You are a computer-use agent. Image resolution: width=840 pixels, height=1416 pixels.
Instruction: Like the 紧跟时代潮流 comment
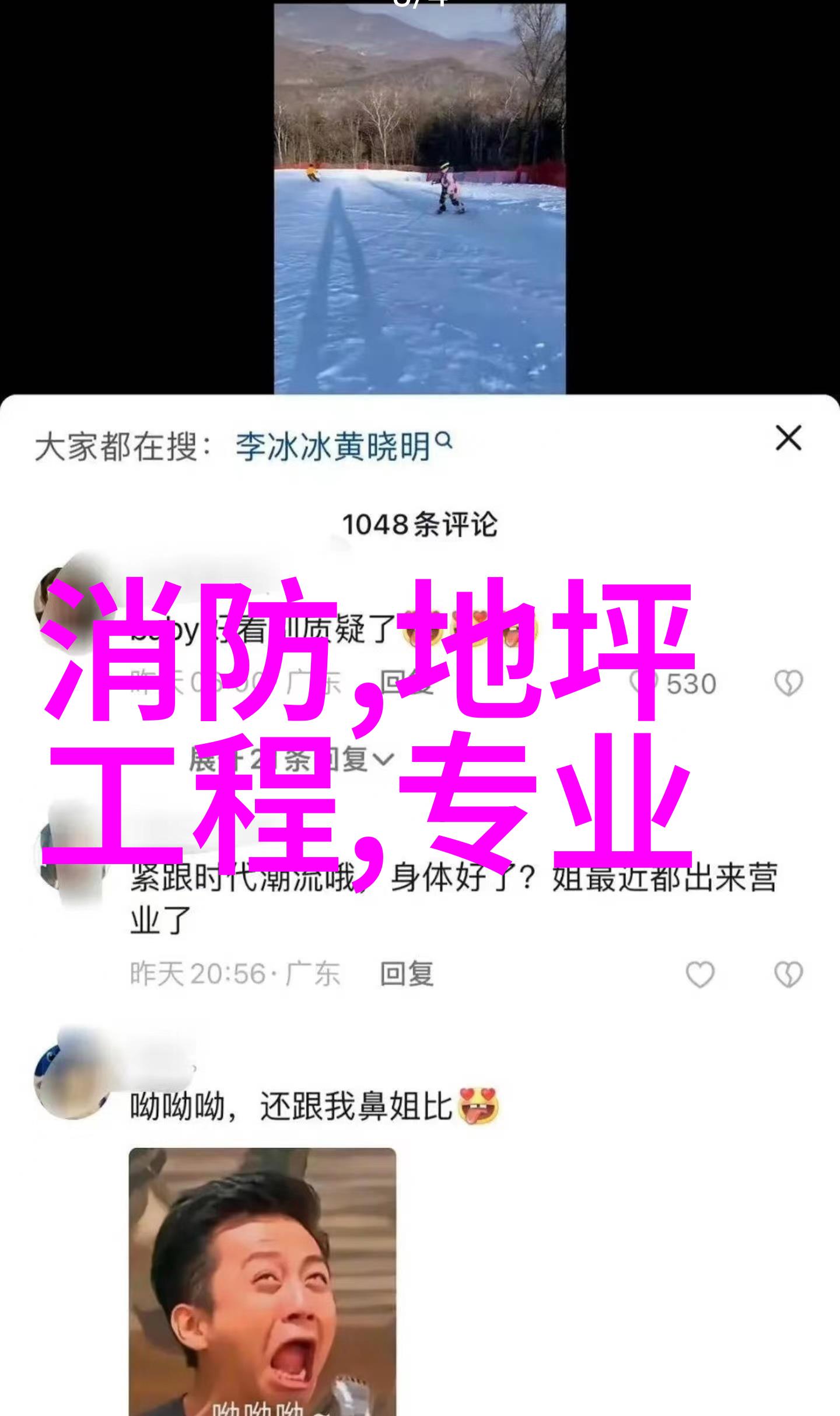pos(699,974)
